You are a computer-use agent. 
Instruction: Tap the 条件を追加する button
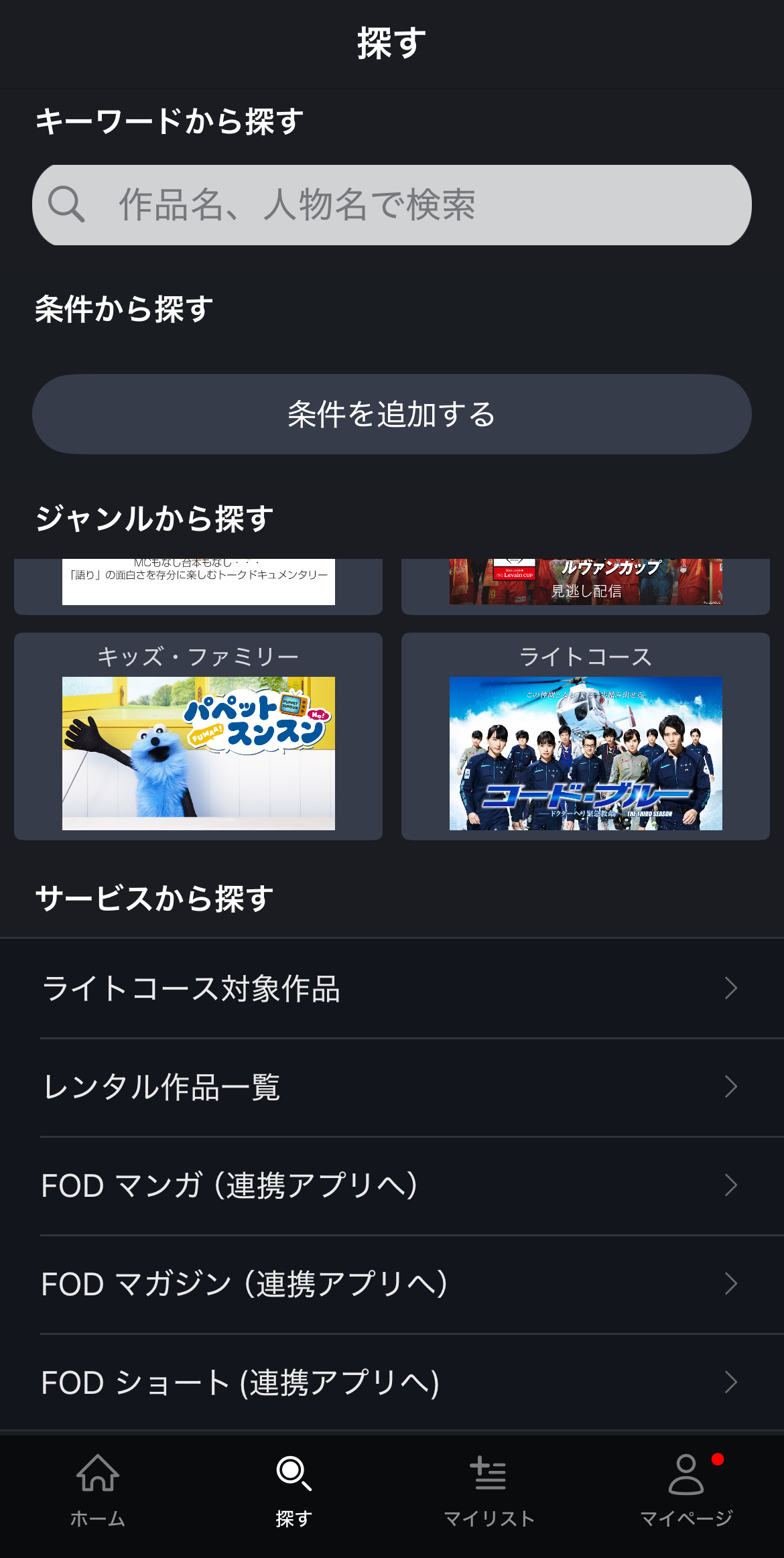point(391,414)
